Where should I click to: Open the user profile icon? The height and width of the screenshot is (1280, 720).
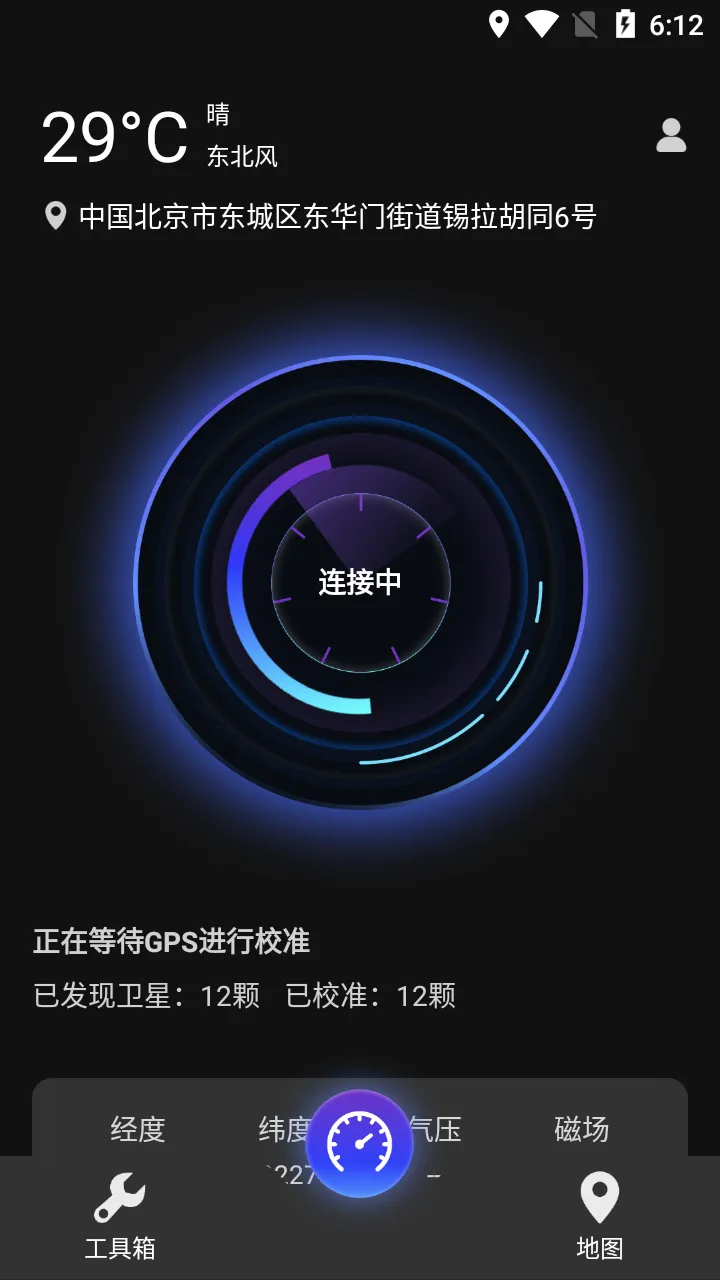pyautogui.click(x=671, y=136)
